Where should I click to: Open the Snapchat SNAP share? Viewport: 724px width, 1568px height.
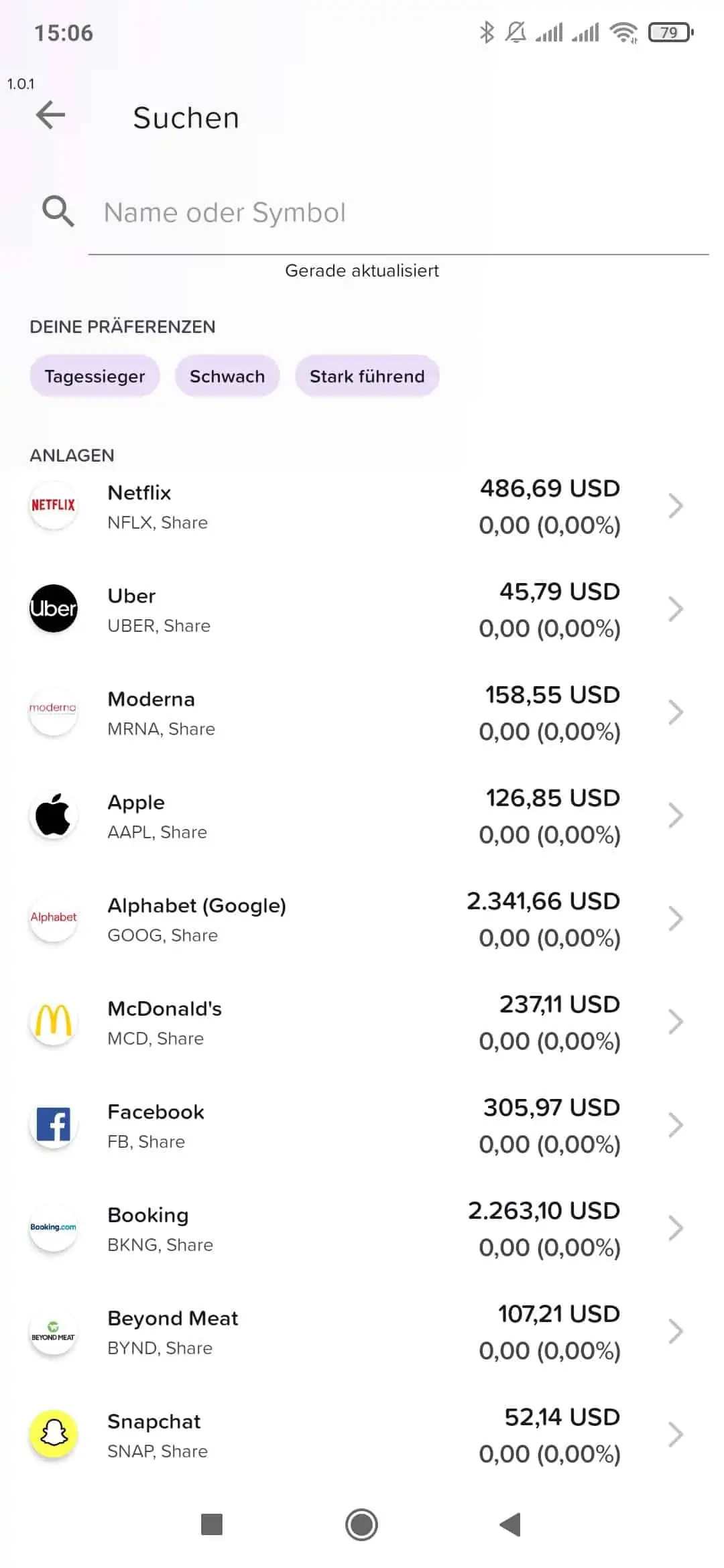pyautogui.click(x=362, y=1435)
